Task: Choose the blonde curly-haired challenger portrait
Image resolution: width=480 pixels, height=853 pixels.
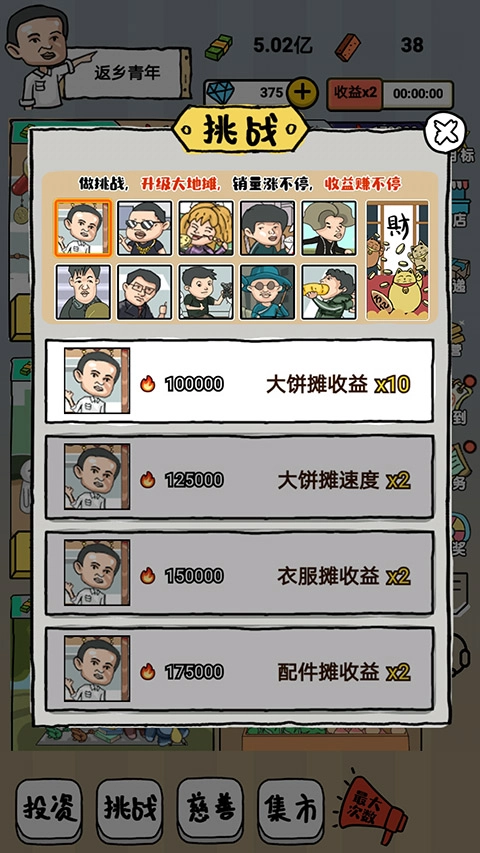Action: pos(206,228)
